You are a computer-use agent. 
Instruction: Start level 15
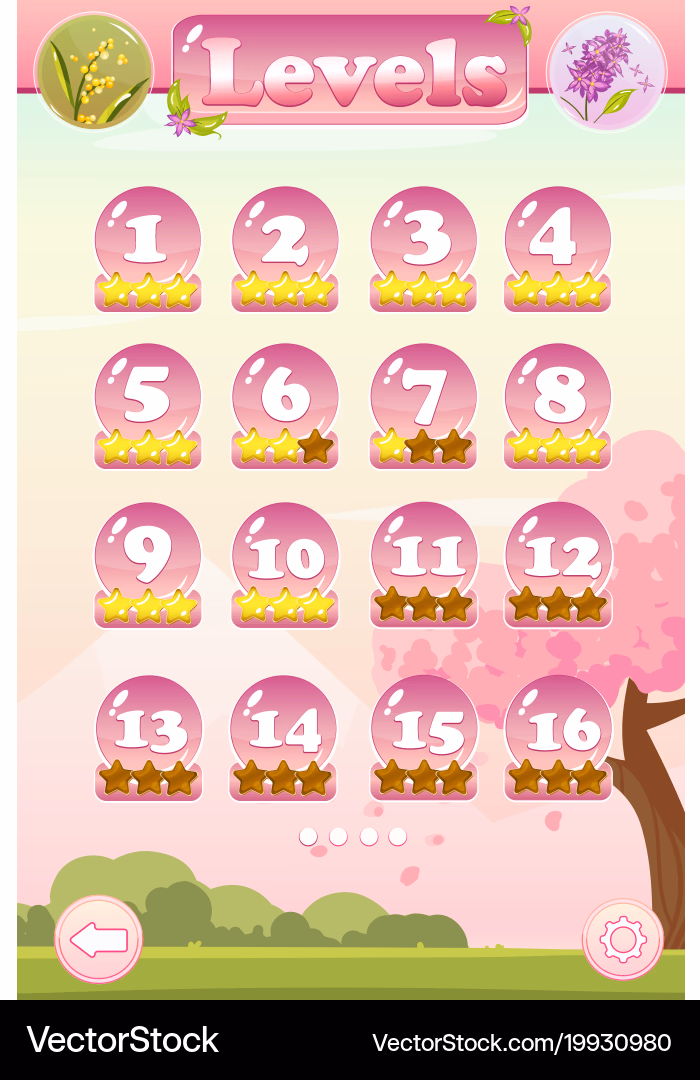click(x=423, y=738)
